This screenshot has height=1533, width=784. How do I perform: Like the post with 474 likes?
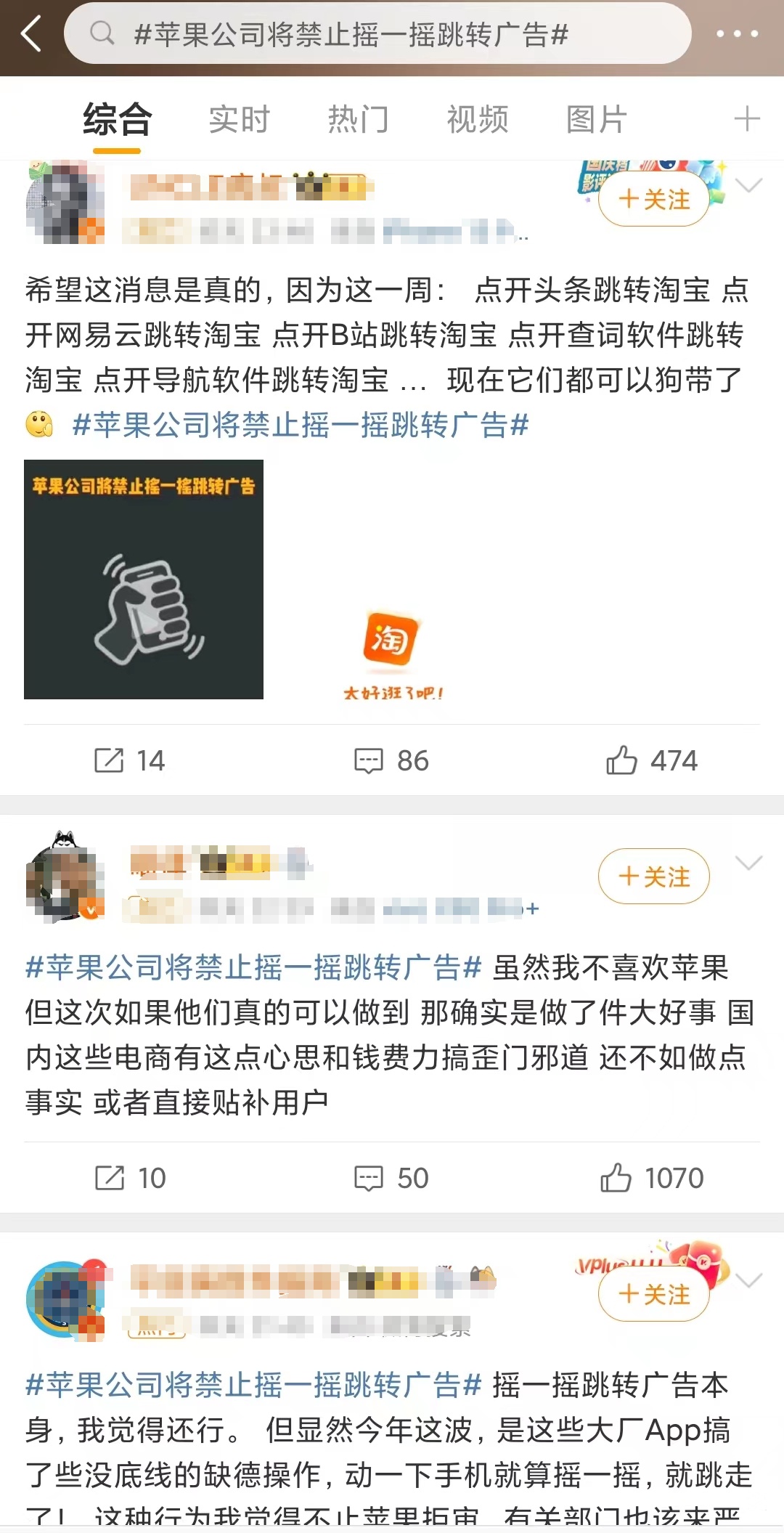pos(651,760)
